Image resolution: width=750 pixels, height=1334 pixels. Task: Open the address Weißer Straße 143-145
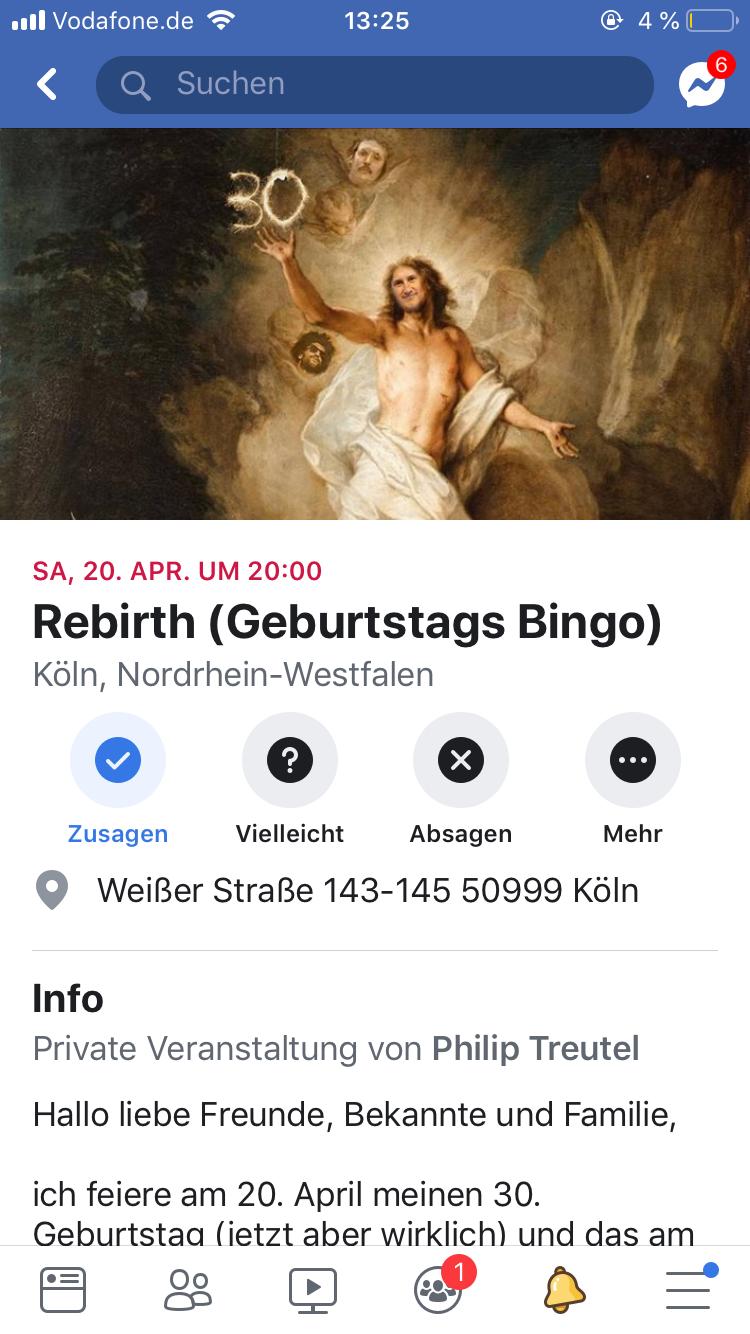coord(367,890)
